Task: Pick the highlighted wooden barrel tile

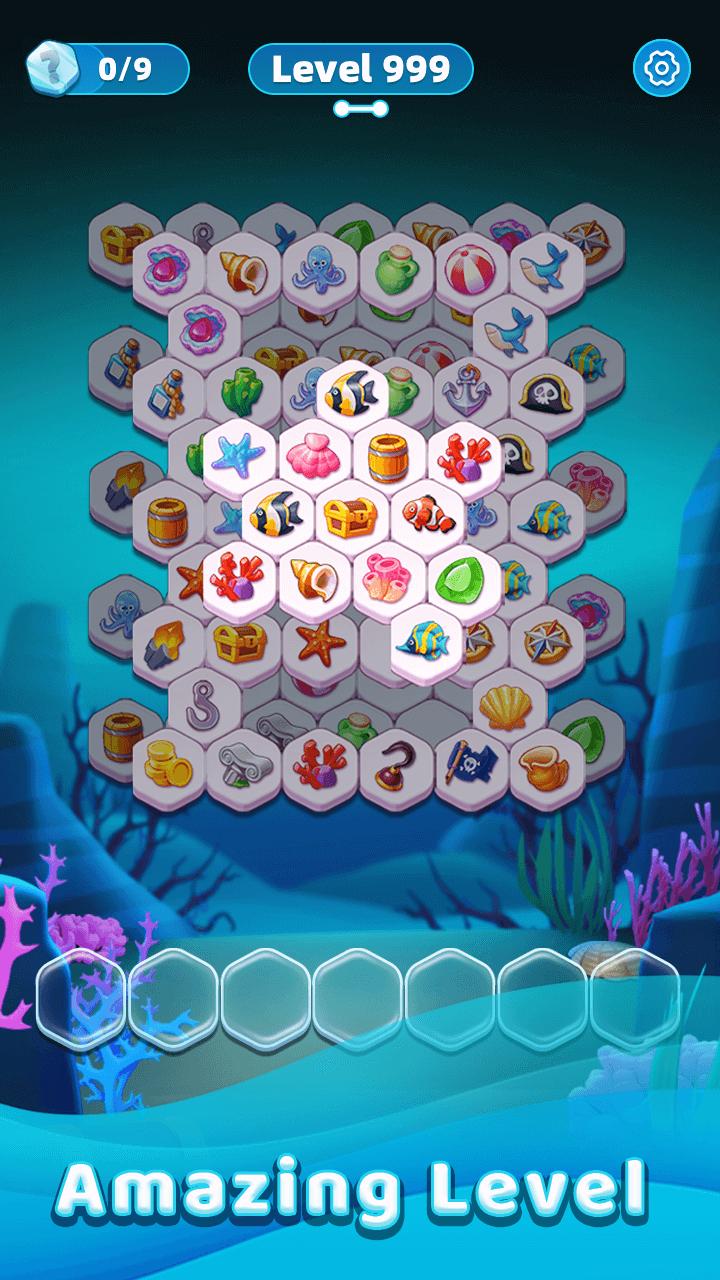Action: 390,456
